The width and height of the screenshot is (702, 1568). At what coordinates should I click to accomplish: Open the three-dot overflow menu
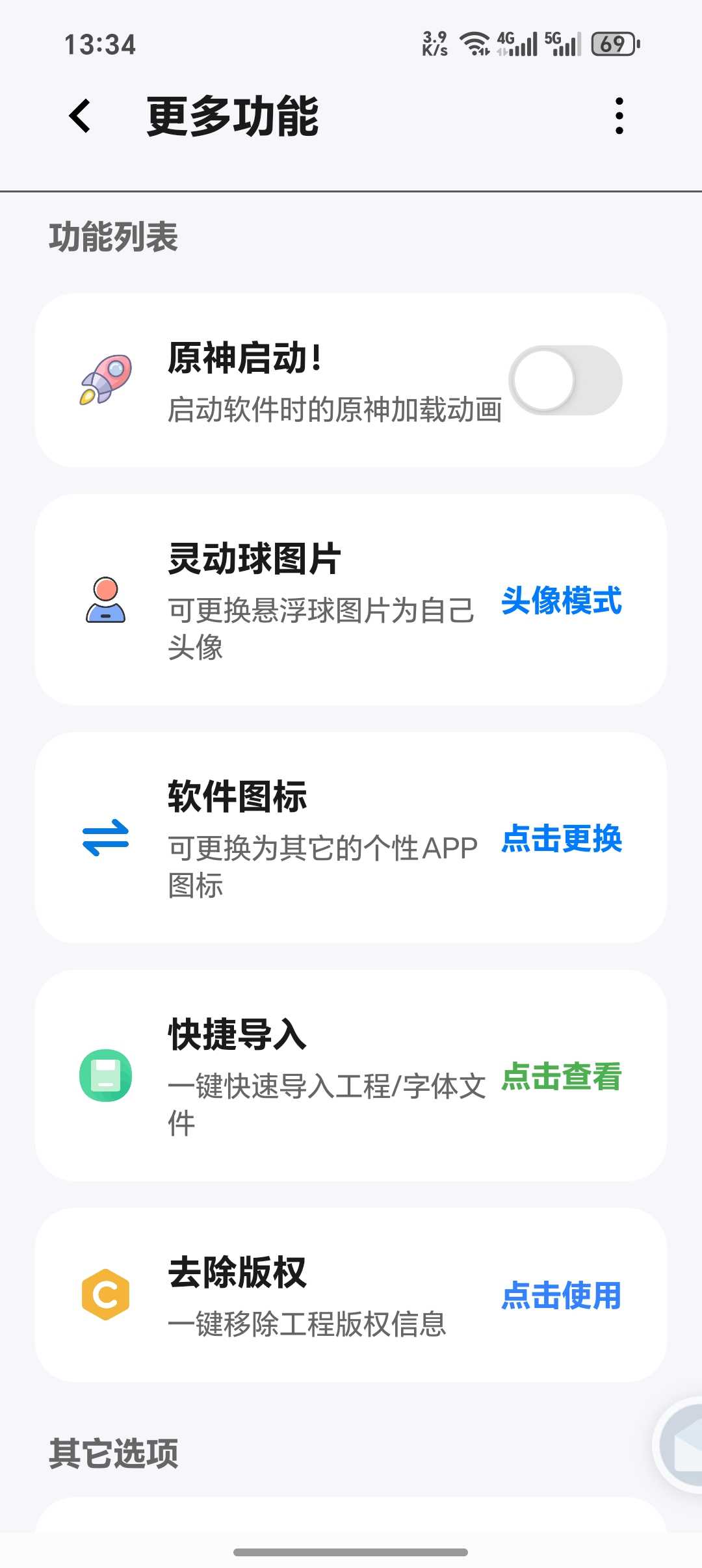pyautogui.click(x=619, y=116)
